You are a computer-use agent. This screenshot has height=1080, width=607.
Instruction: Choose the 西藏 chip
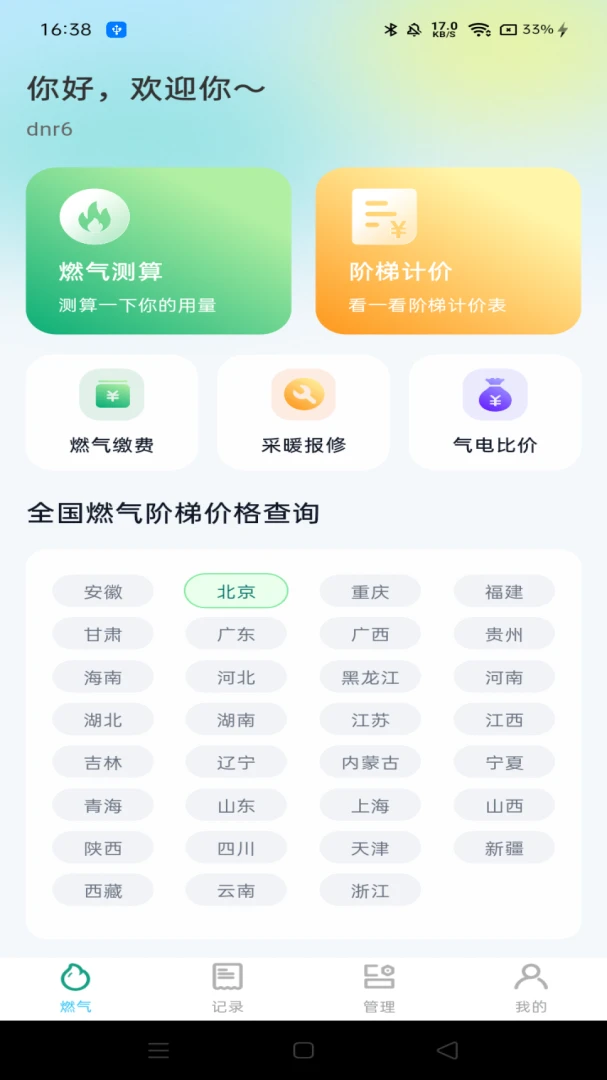(x=103, y=890)
